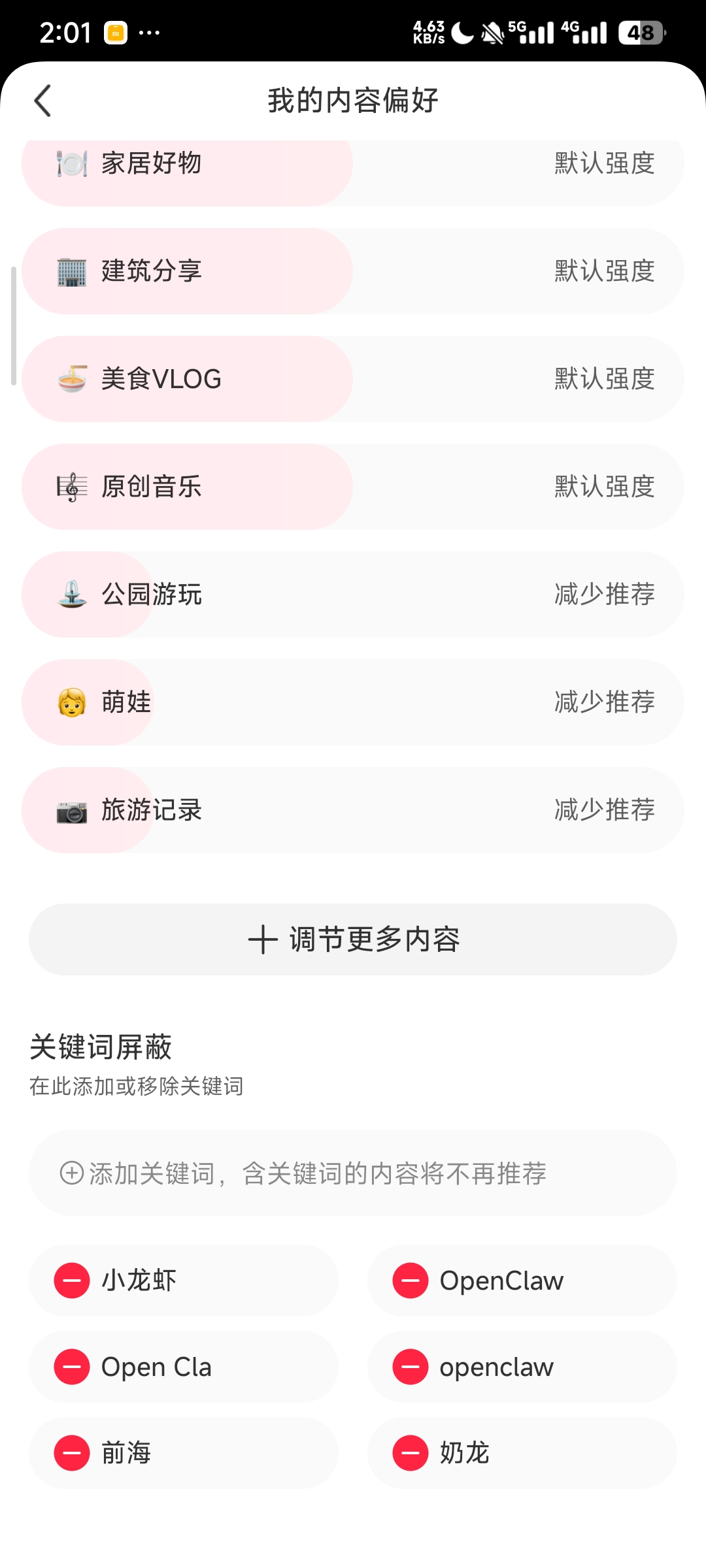Go back from 我的内容偏好 page
706x1568 pixels.
(x=43, y=101)
